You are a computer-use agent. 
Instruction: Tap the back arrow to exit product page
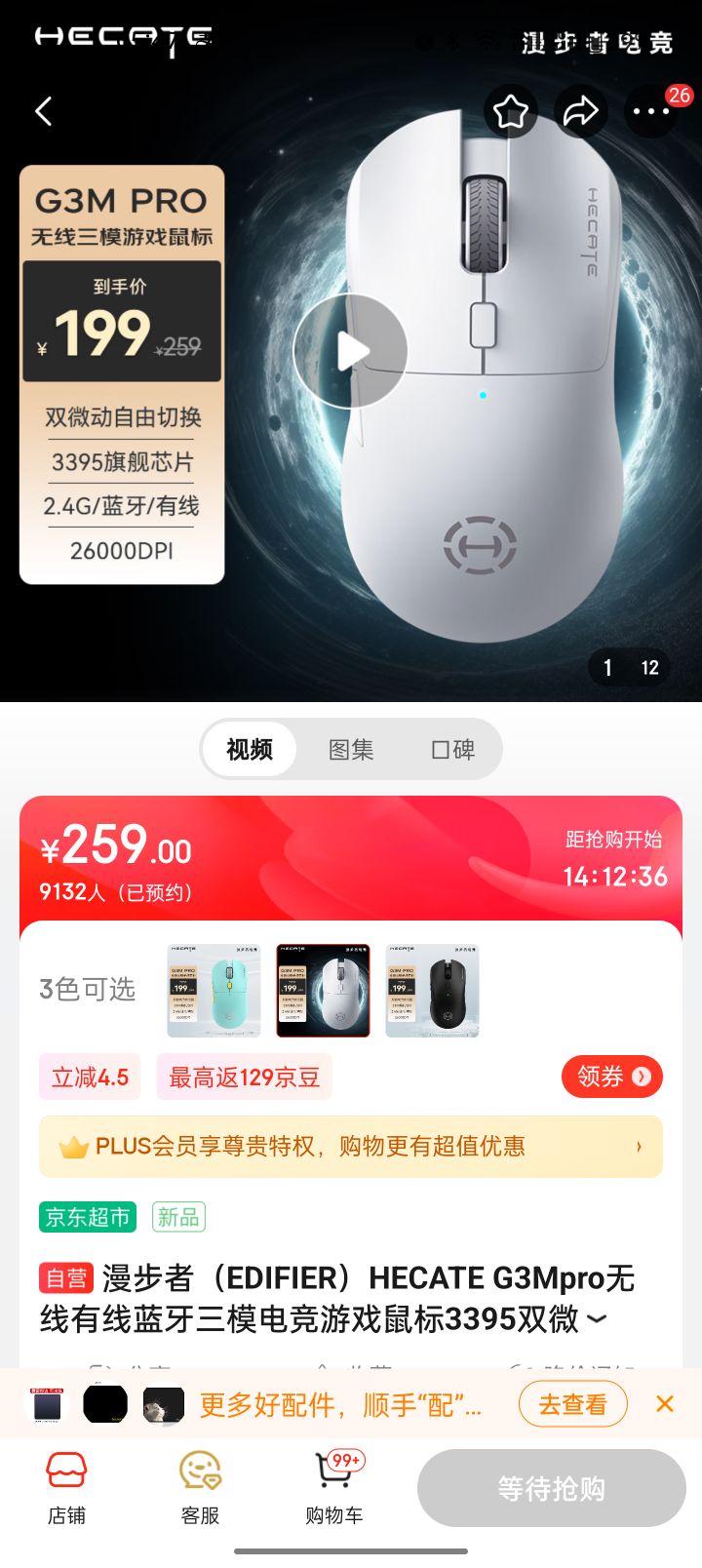coord(43,111)
